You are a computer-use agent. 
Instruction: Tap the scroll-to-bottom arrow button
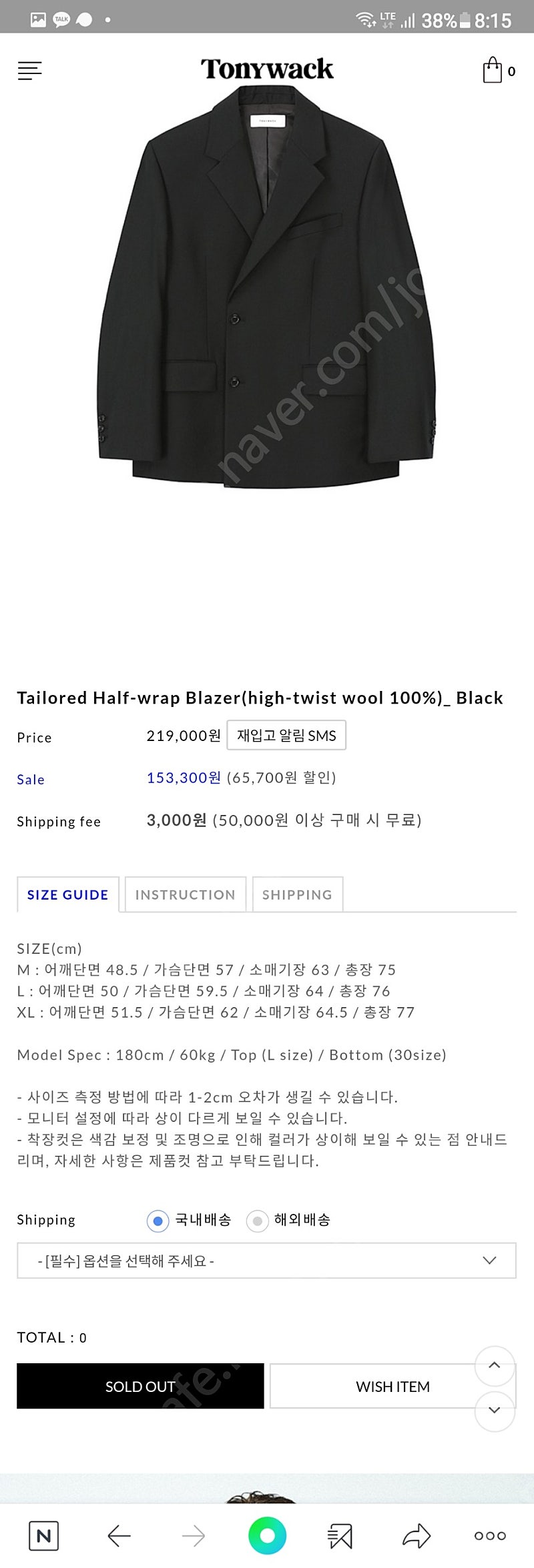coord(495,1410)
